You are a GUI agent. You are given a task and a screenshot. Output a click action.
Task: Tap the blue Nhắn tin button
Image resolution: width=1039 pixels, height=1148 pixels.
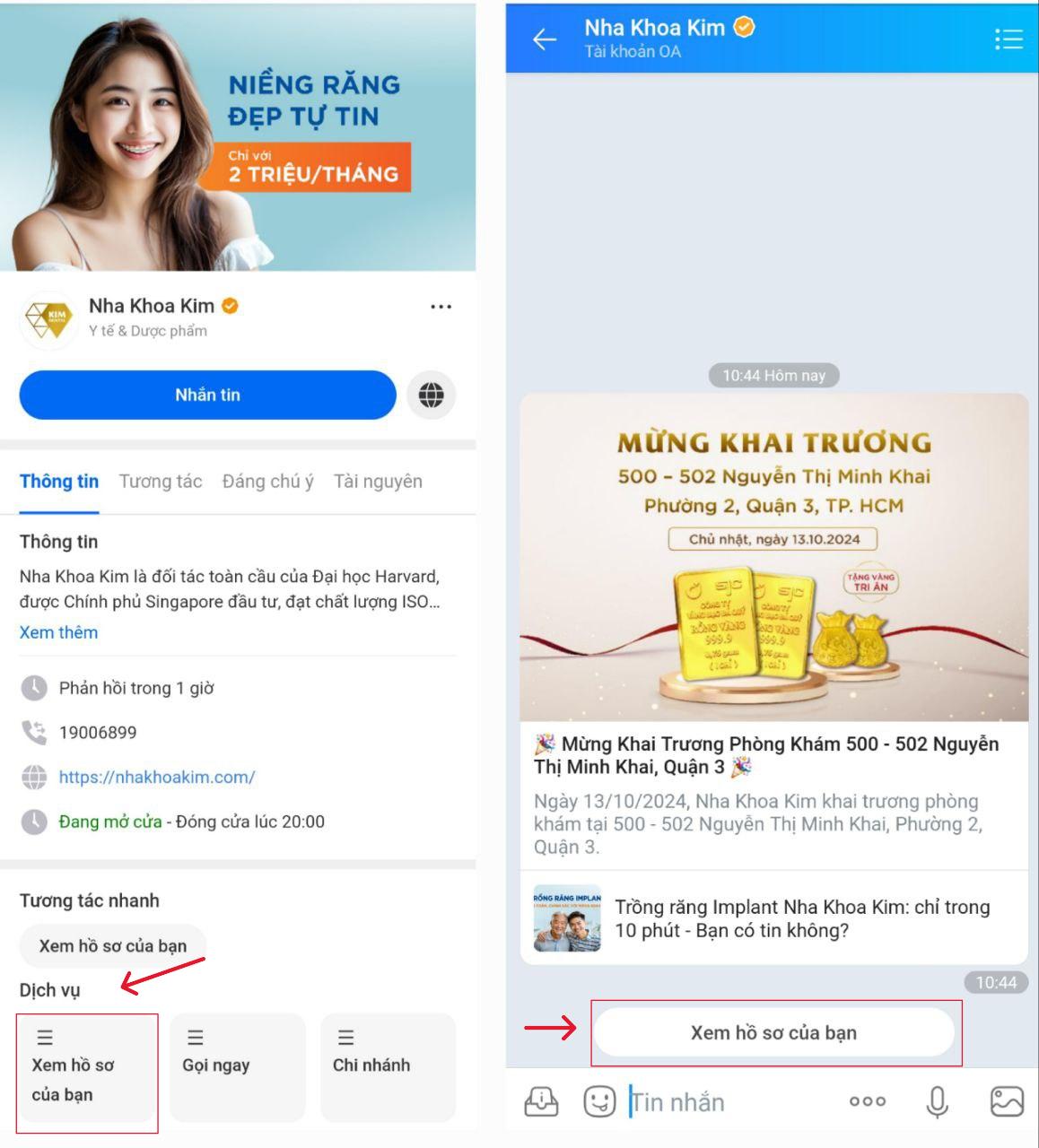(x=207, y=396)
